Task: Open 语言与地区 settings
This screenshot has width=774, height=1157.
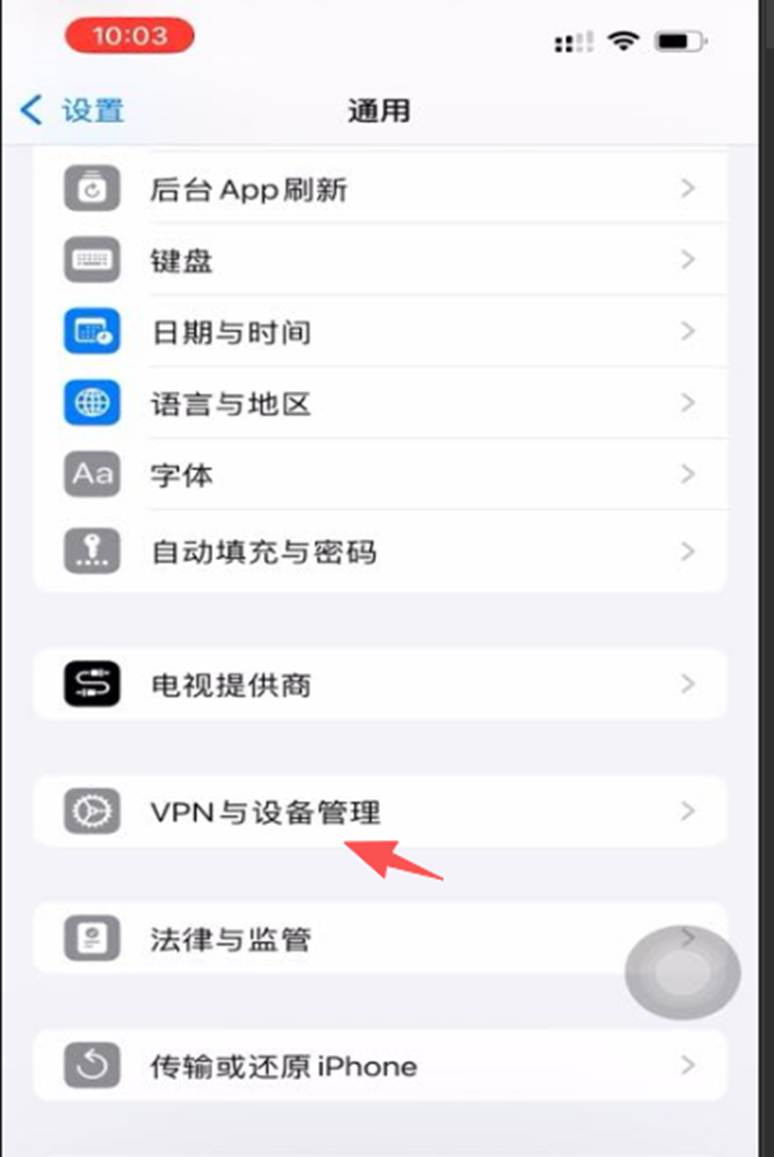Action: tap(380, 404)
